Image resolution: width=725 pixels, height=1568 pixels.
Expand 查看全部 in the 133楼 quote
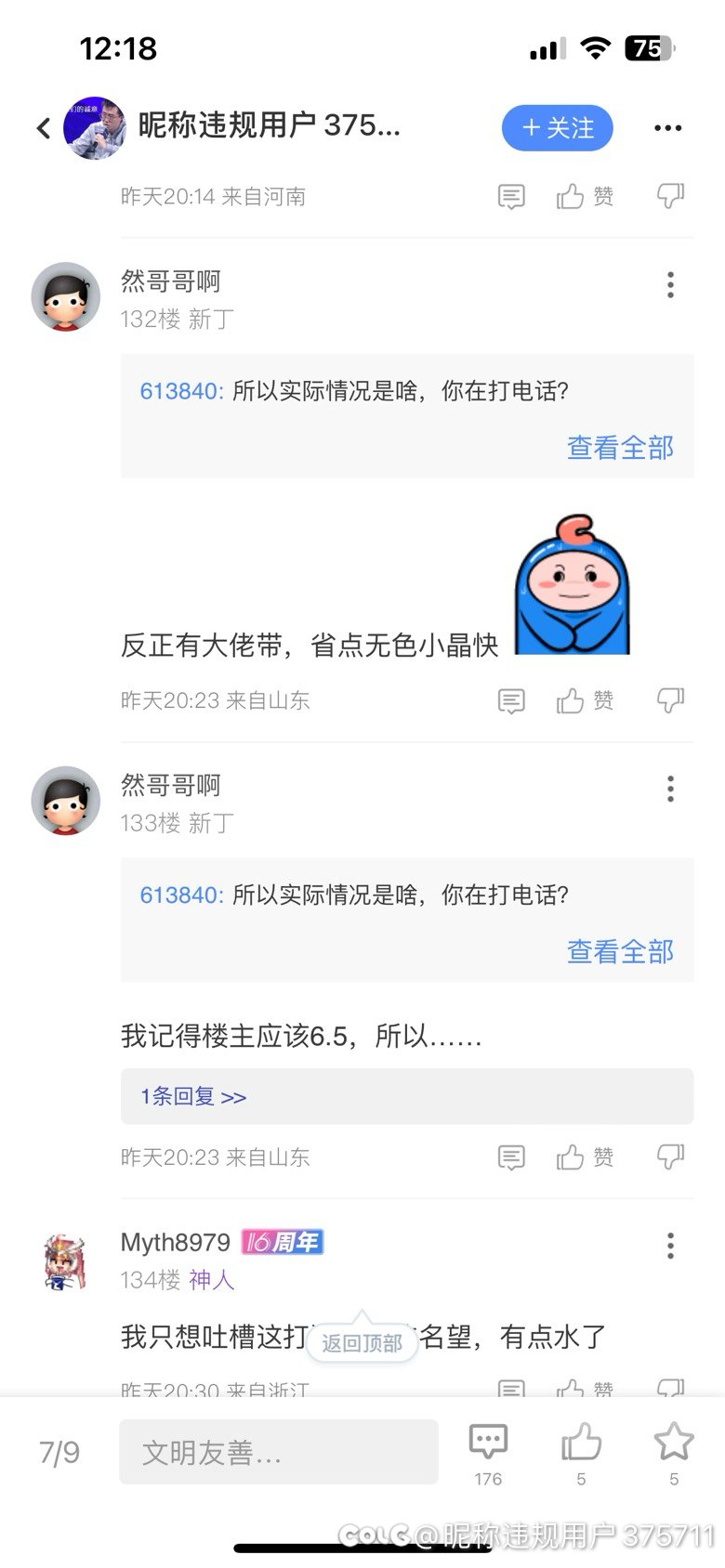point(620,951)
